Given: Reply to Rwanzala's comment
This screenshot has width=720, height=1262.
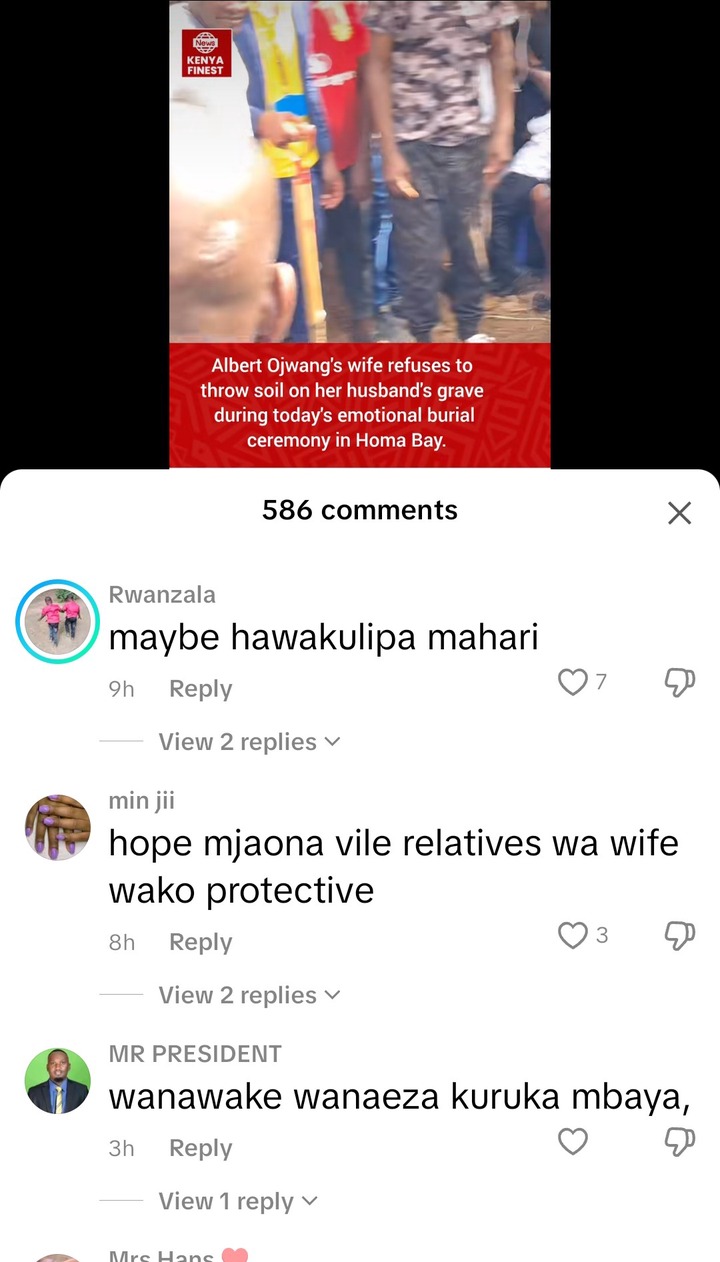Looking at the screenshot, I should (x=200, y=689).
